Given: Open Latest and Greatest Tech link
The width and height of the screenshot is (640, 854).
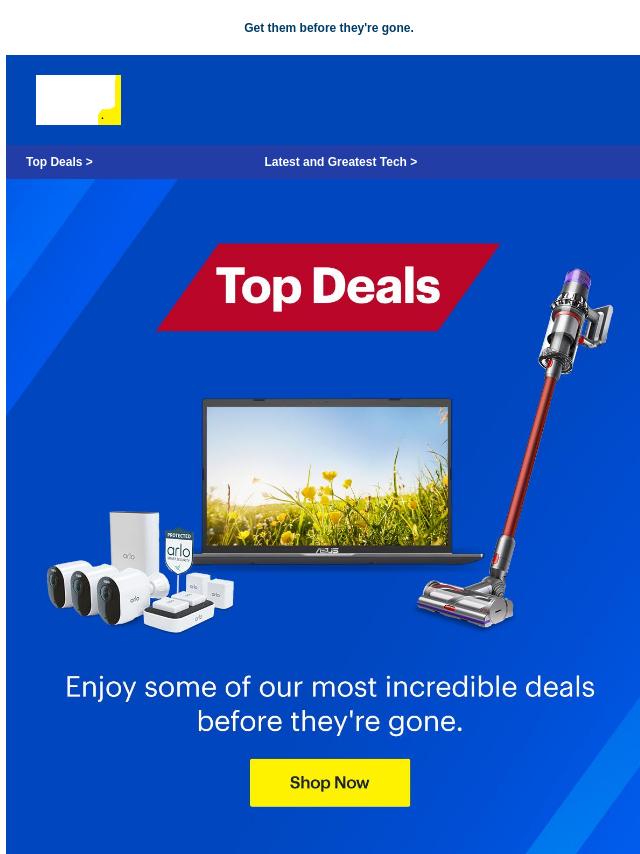Looking at the screenshot, I should (340, 162).
